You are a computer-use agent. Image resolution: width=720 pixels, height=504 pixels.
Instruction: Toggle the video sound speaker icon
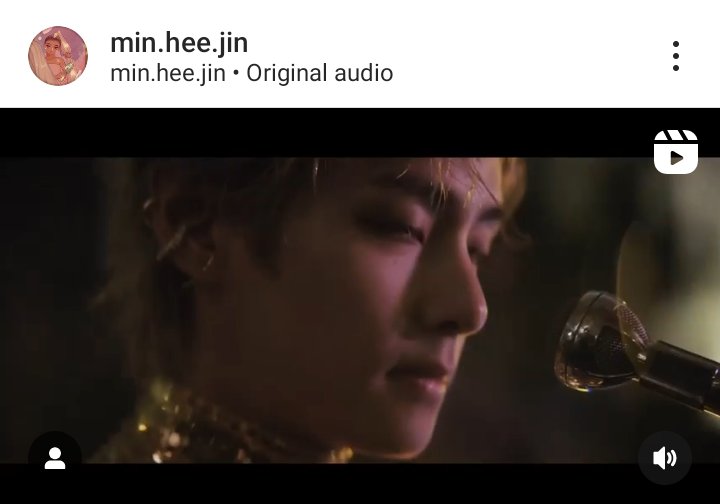pos(664,458)
